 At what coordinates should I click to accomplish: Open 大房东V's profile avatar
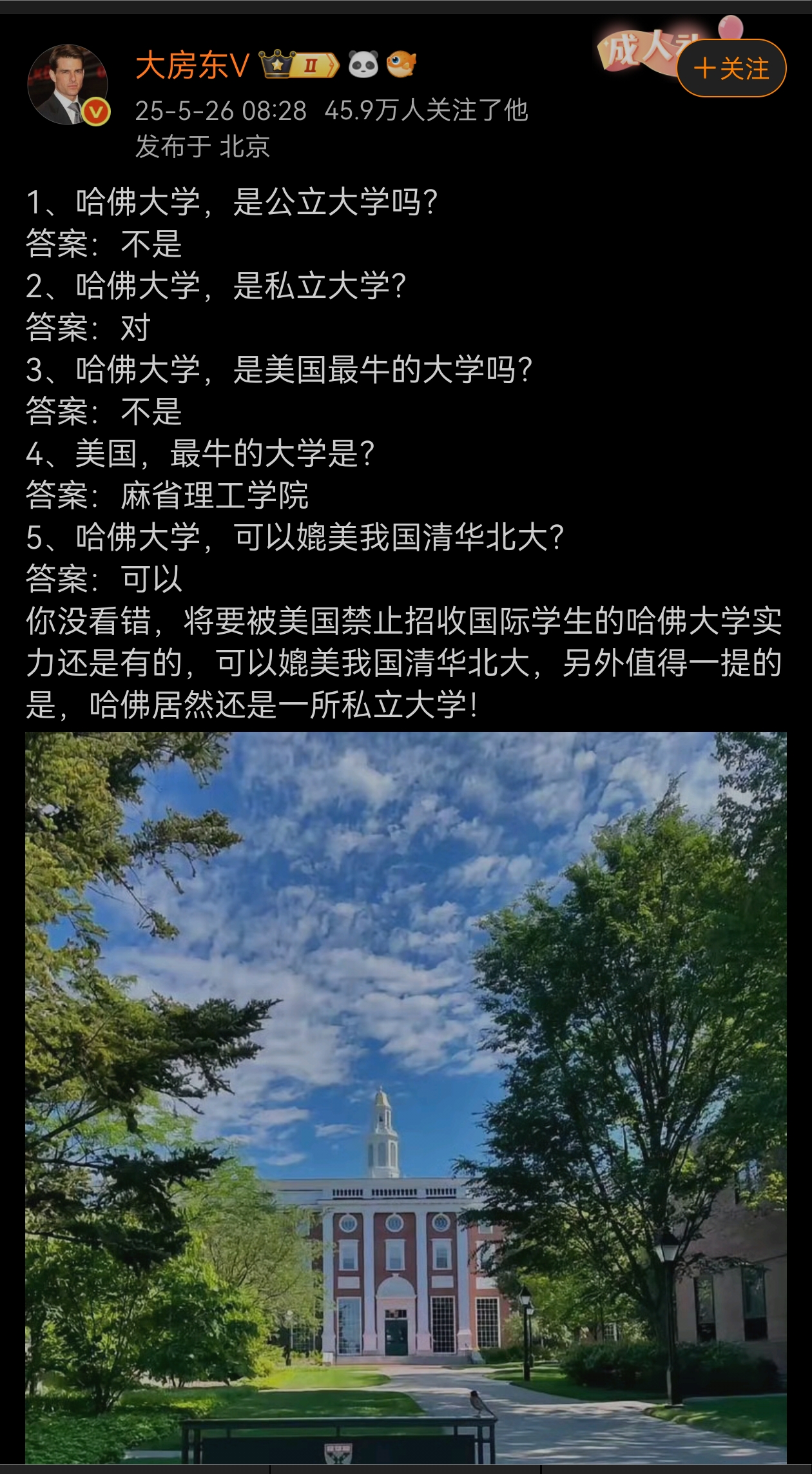[x=67, y=84]
